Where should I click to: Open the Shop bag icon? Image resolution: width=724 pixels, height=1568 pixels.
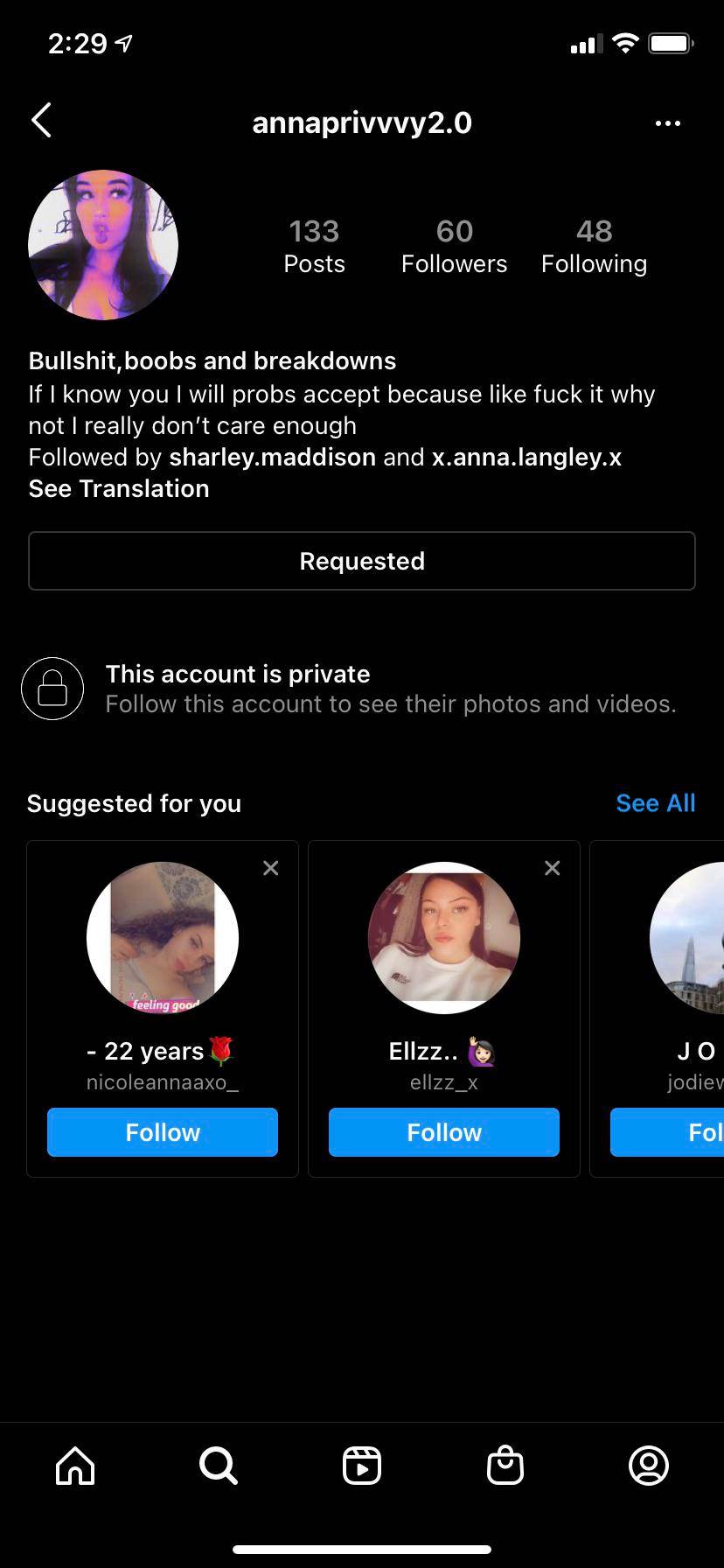505,1466
